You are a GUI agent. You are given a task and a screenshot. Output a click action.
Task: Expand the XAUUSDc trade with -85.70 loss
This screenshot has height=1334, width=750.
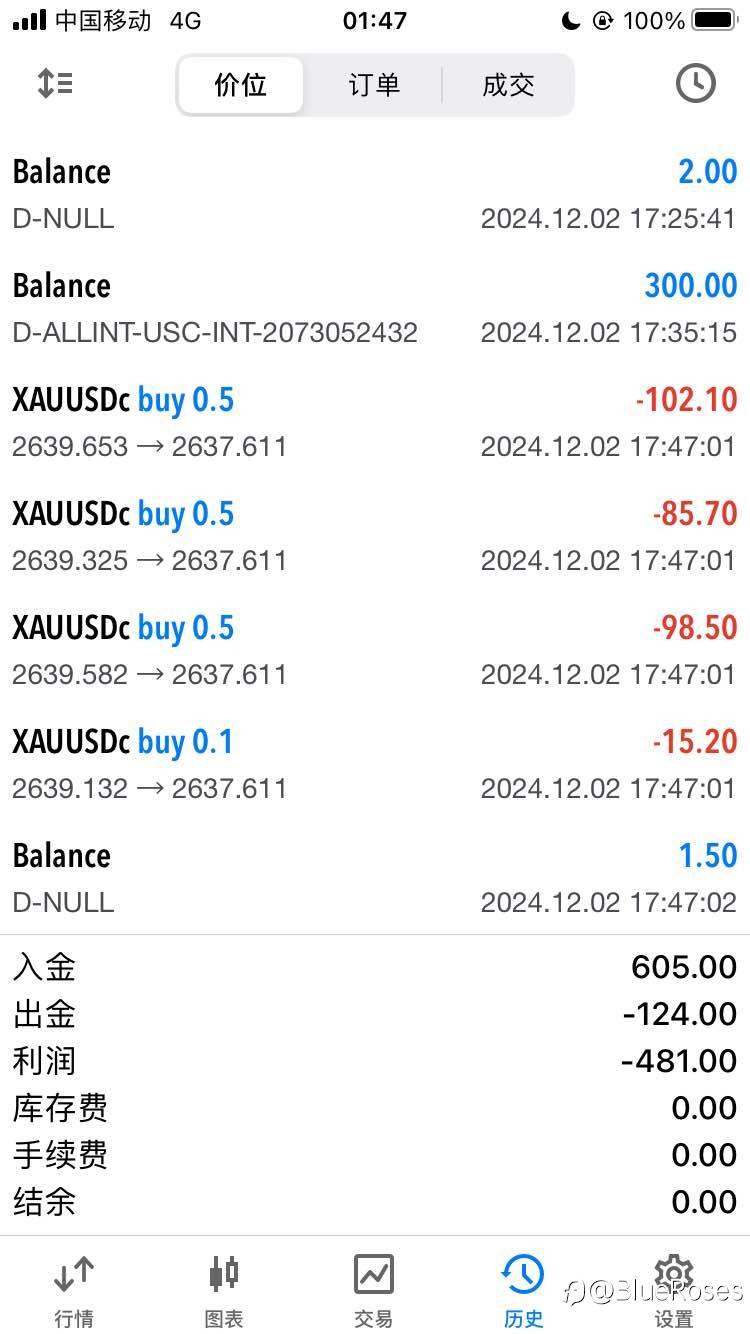(x=375, y=536)
